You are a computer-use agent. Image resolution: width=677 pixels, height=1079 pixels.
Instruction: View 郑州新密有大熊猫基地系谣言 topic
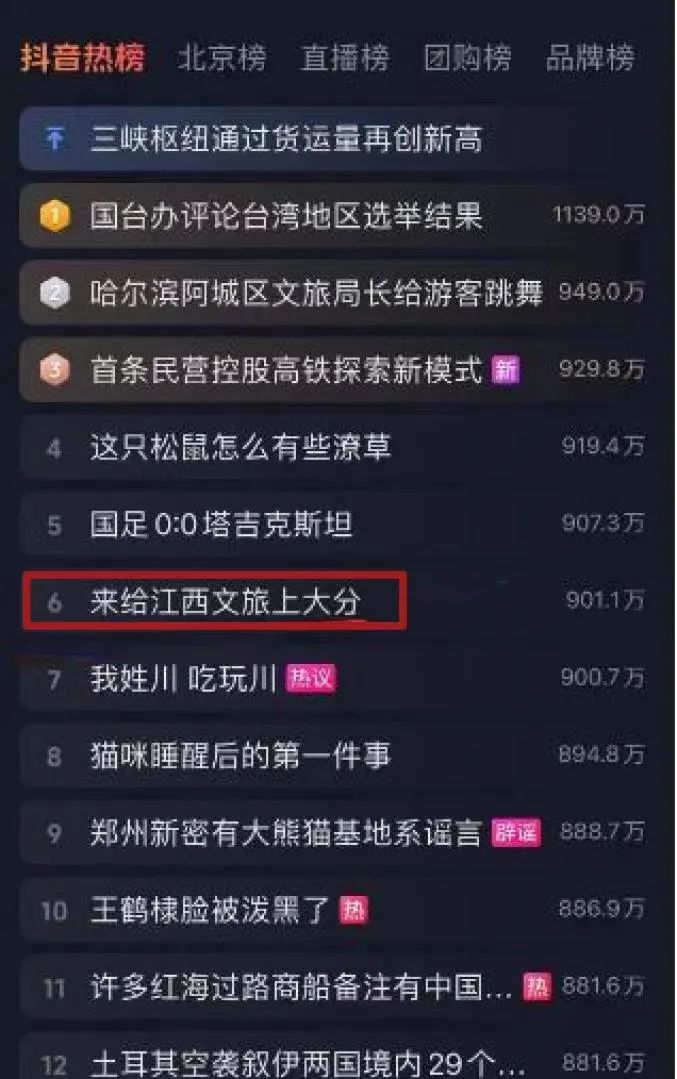286,833
